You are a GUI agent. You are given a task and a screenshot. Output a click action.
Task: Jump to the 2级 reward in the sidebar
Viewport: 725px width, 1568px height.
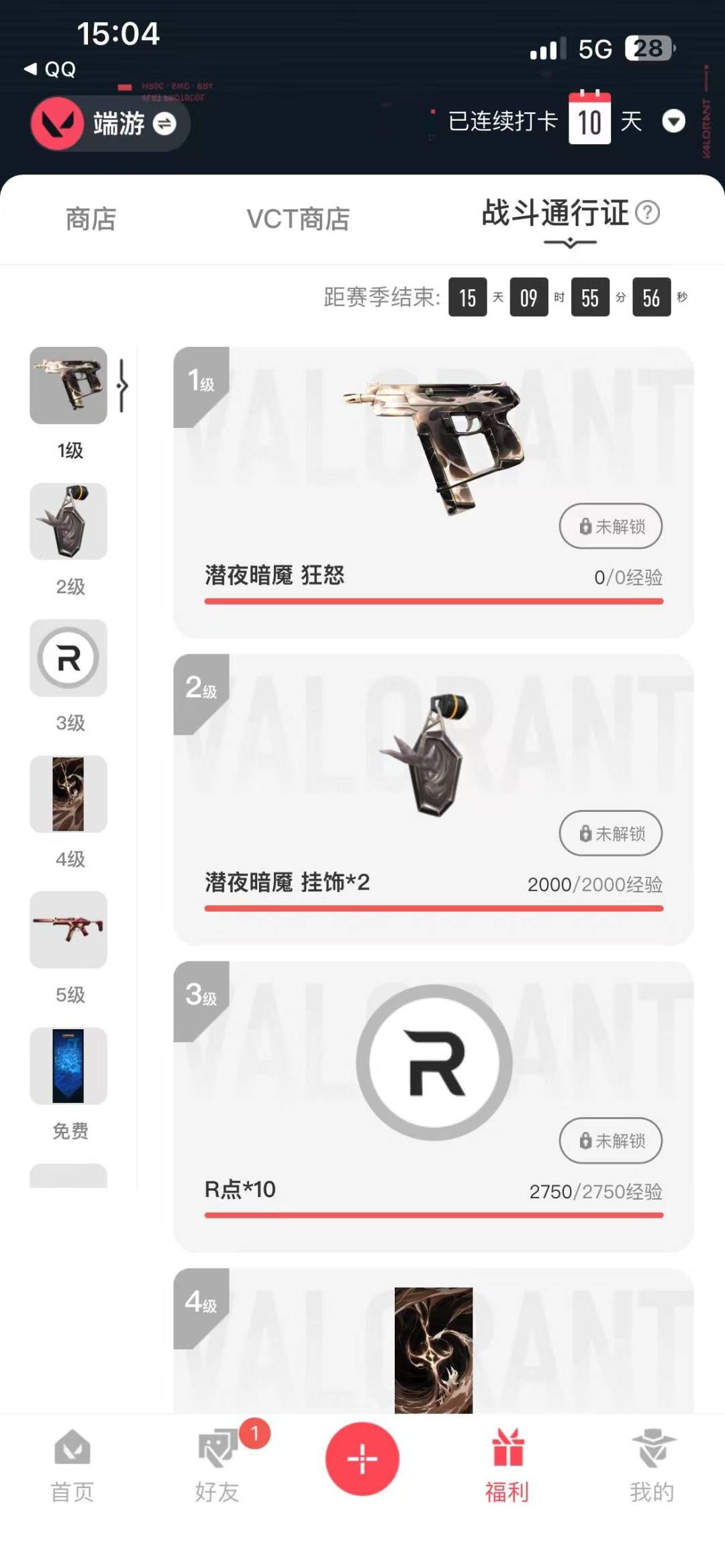pos(68,521)
